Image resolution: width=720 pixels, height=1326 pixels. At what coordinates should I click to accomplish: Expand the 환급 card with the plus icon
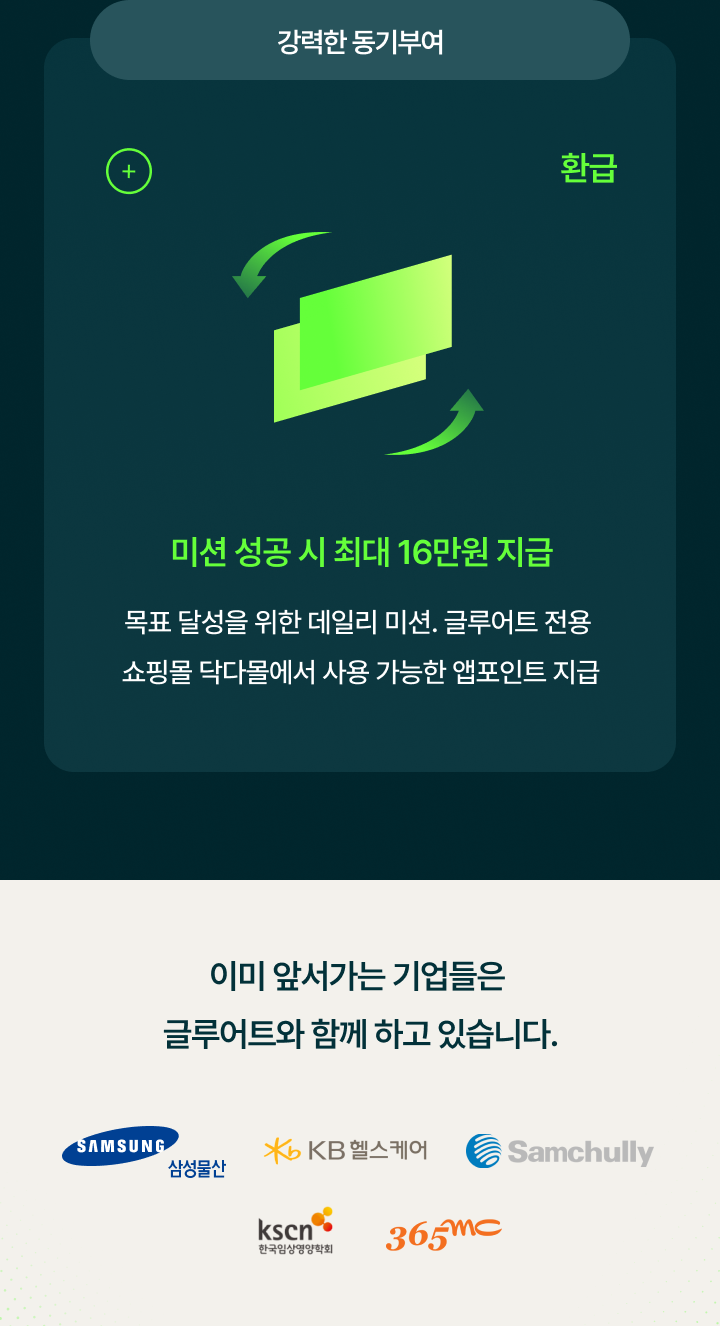(x=129, y=171)
